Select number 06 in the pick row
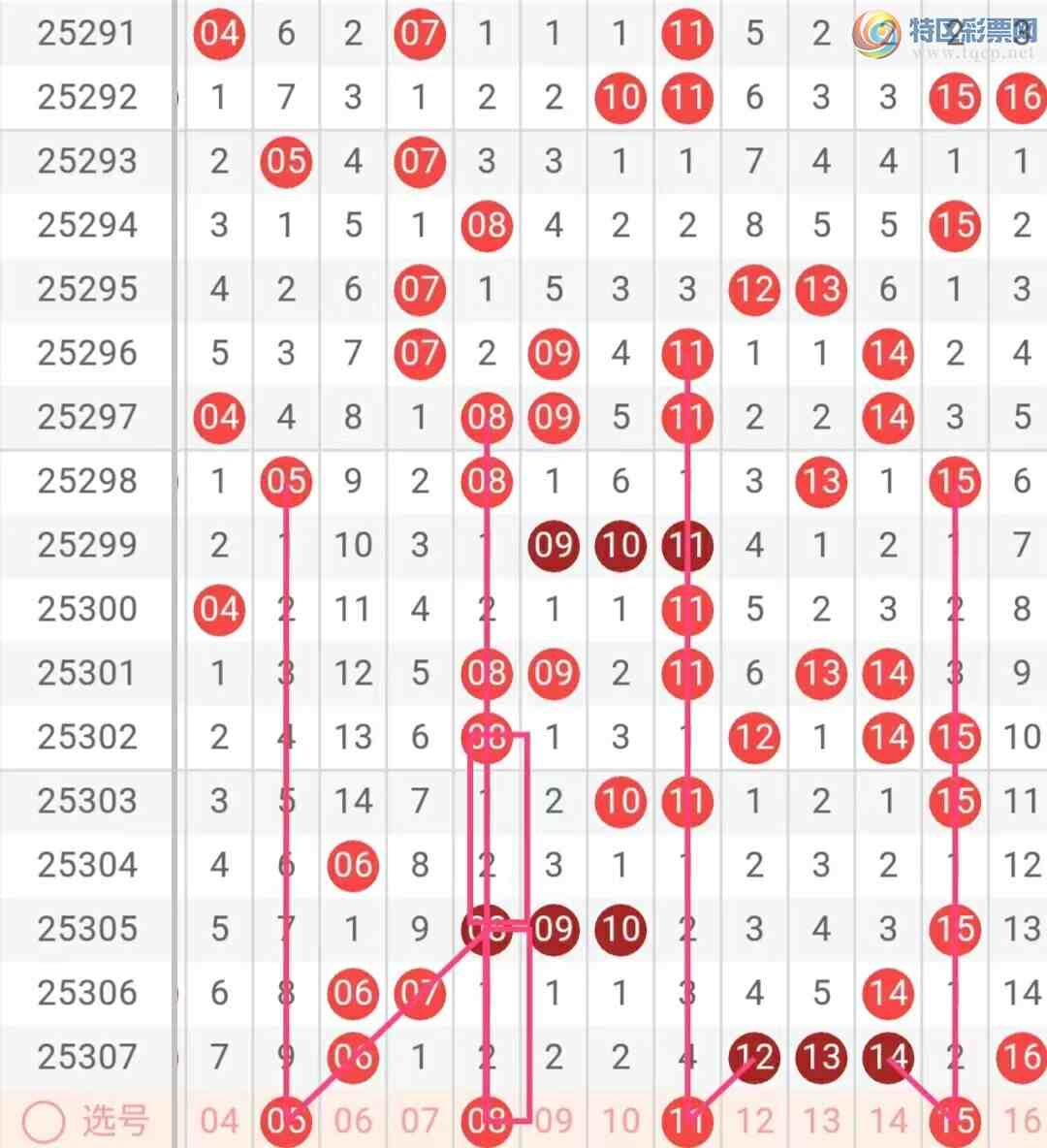Screen dimensions: 1047x1148 tap(353, 1121)
